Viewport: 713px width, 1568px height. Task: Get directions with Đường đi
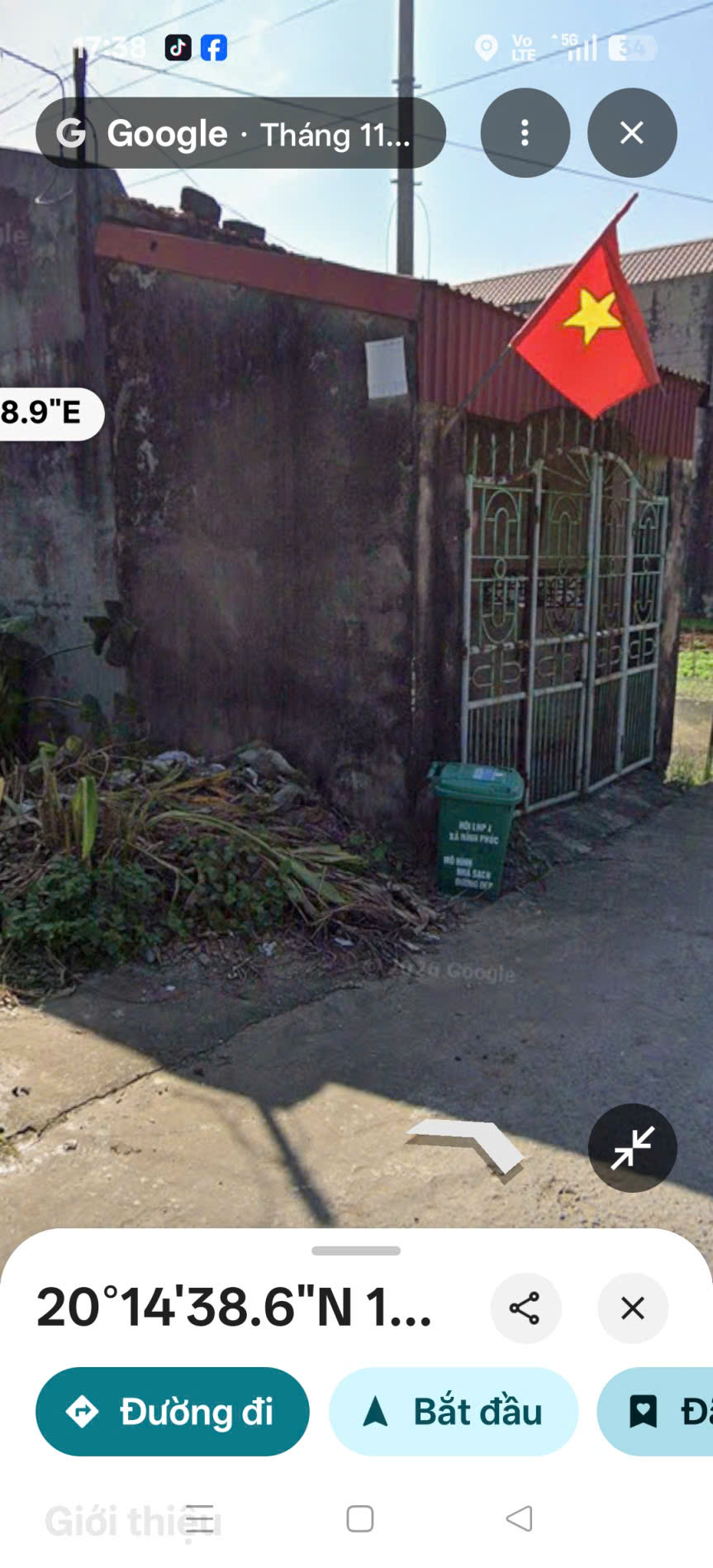pos(173,1412)
